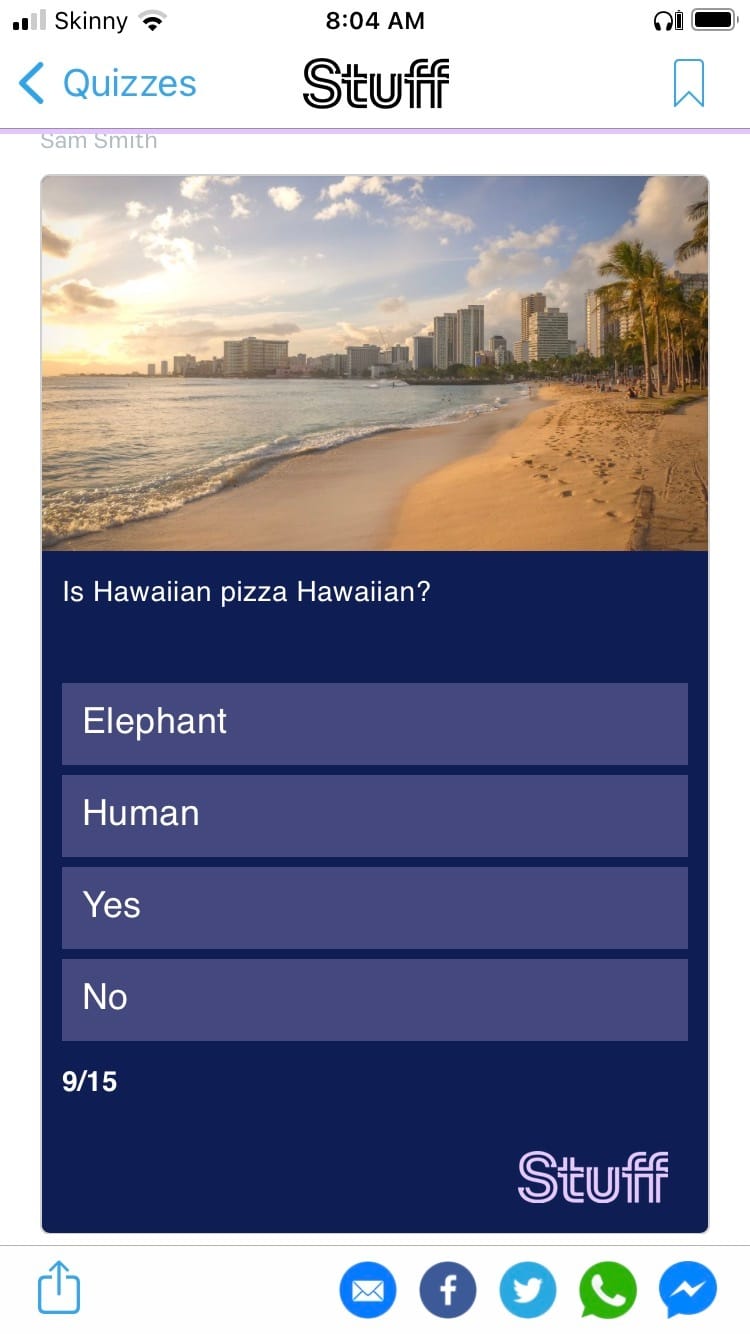Send the quiz through WhatsApp
Viewport: 750px width, 1334px height.
point(608,1290)
